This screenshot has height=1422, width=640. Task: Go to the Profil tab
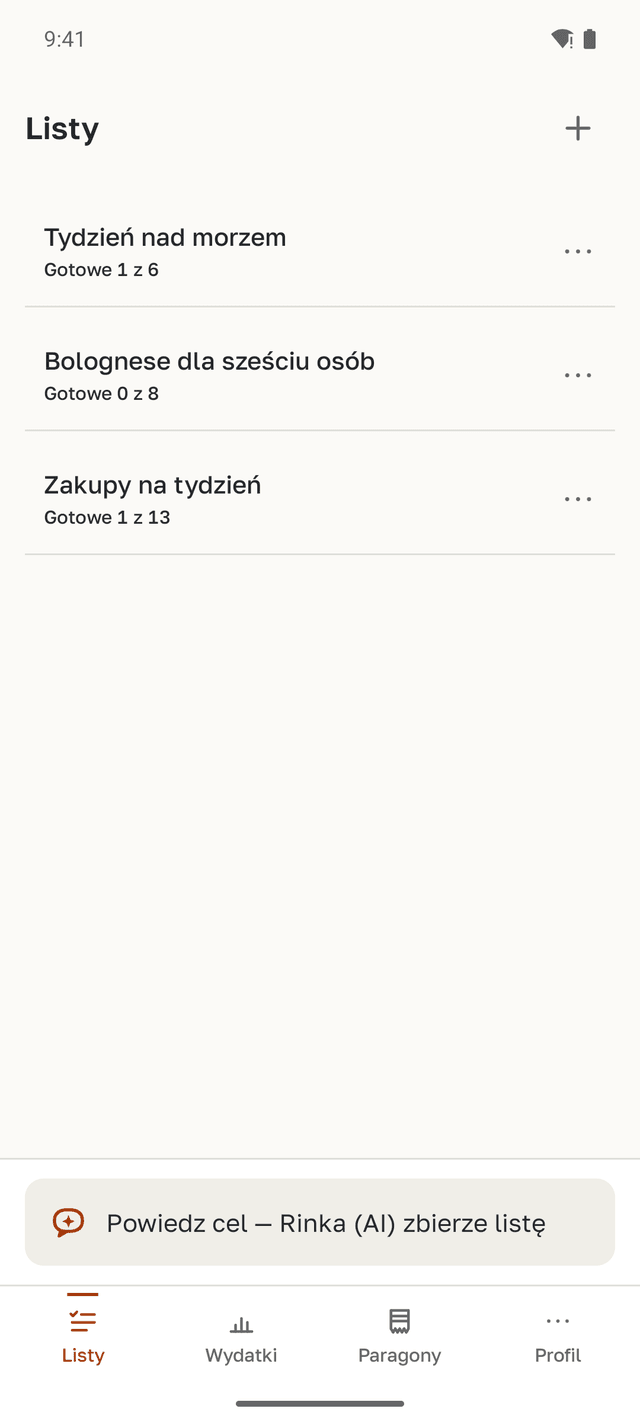(x=558, y=1336)
